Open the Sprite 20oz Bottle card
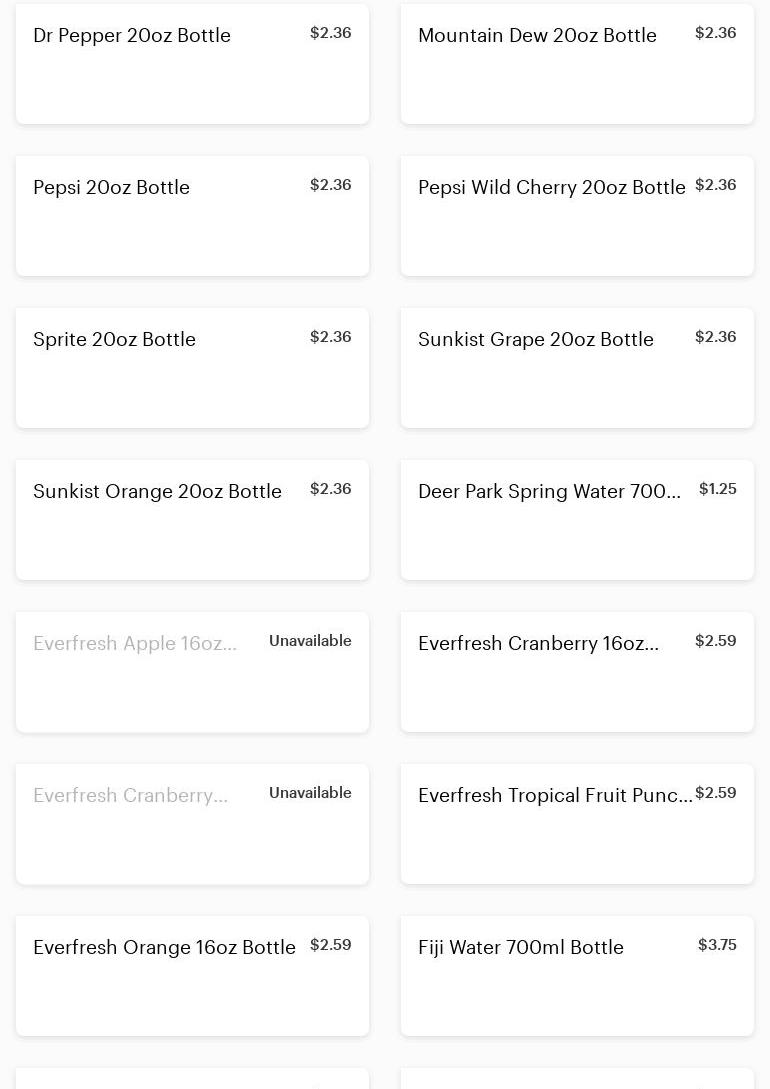 pyautogui.click(x=192, y=367)
